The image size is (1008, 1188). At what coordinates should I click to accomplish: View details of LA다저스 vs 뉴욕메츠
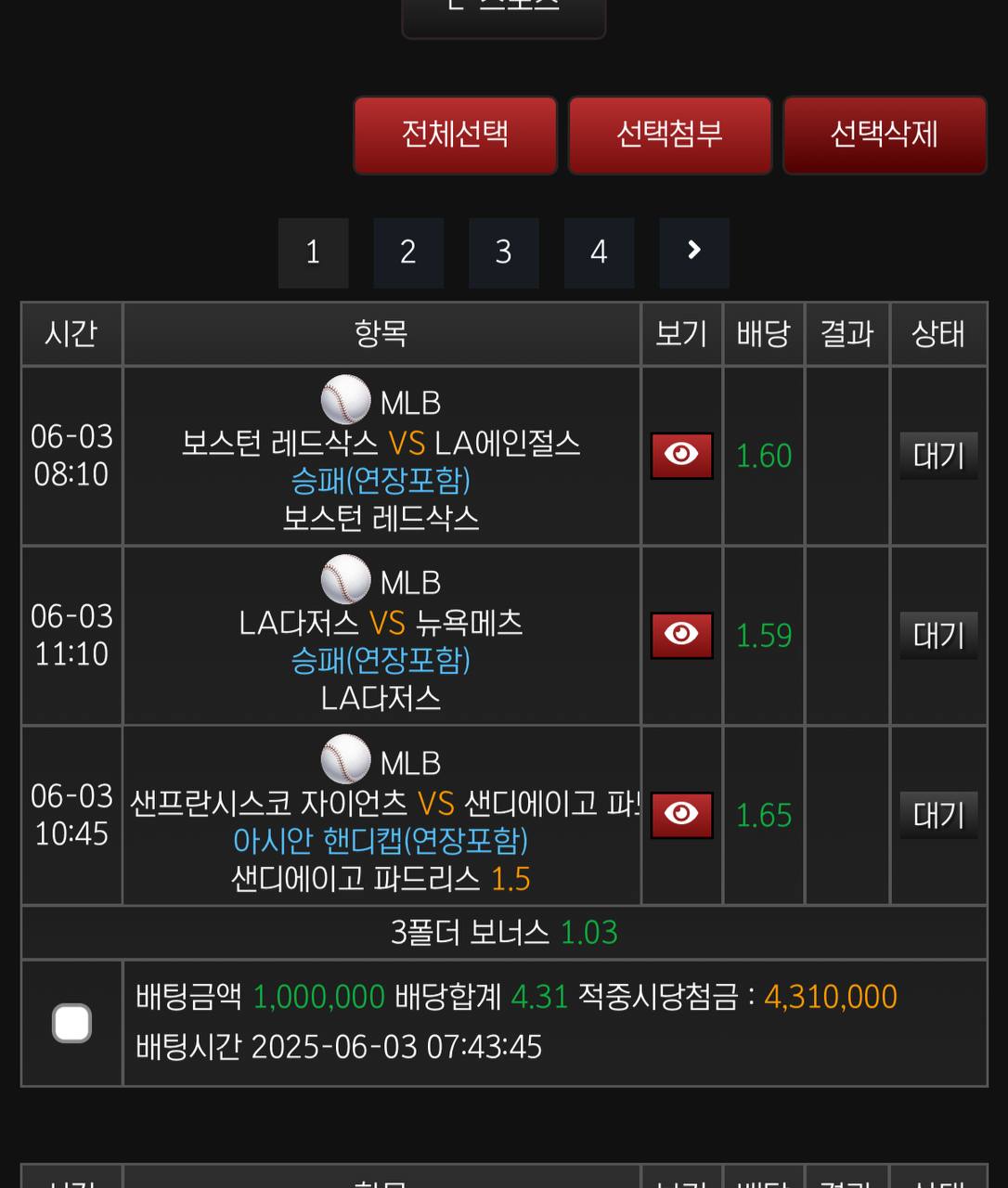(x=681, y=635)
